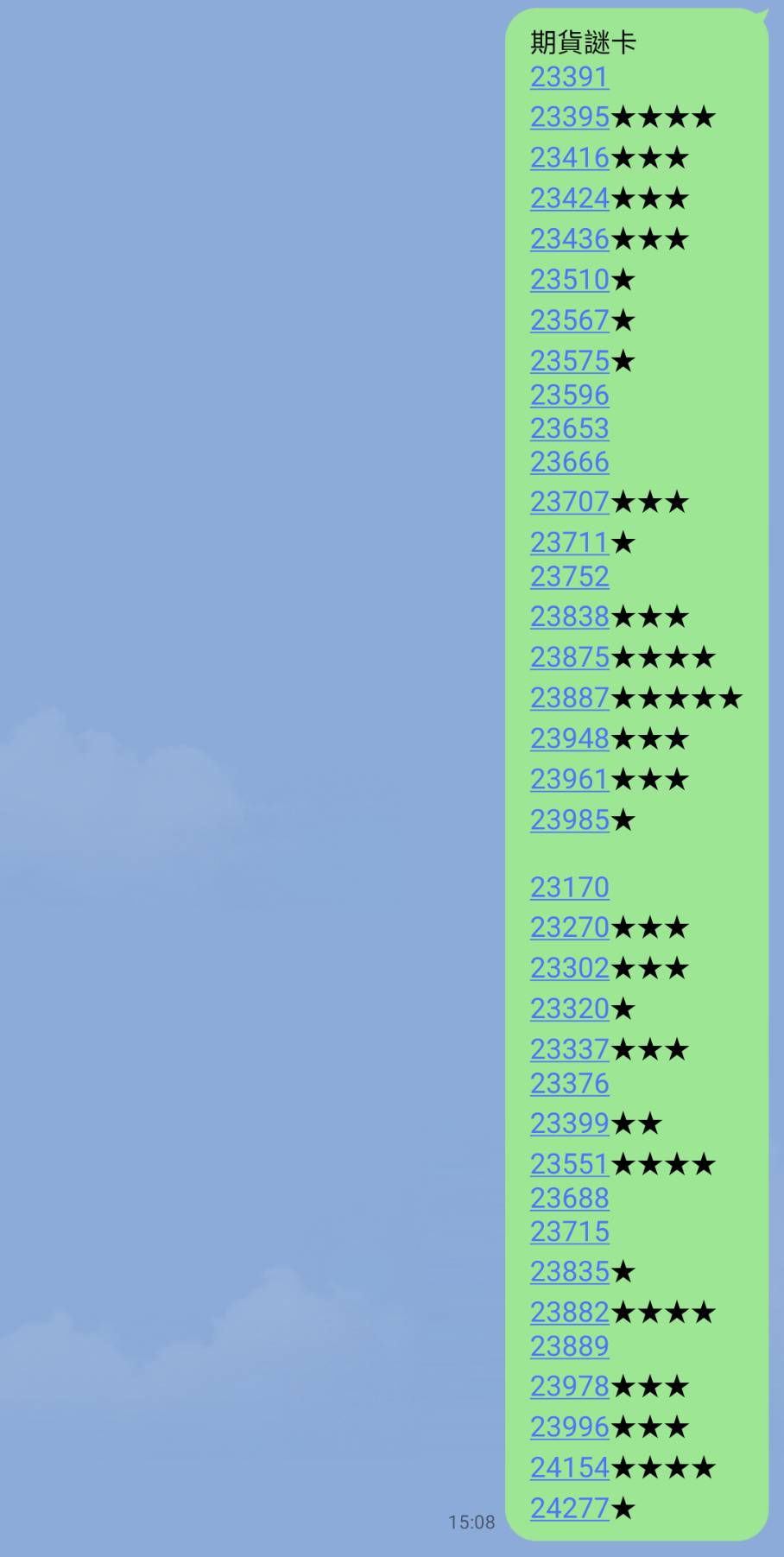Viewport: 784px width, 1557px height.
Task: Open the 23376 link
Action: [570, 1084]
